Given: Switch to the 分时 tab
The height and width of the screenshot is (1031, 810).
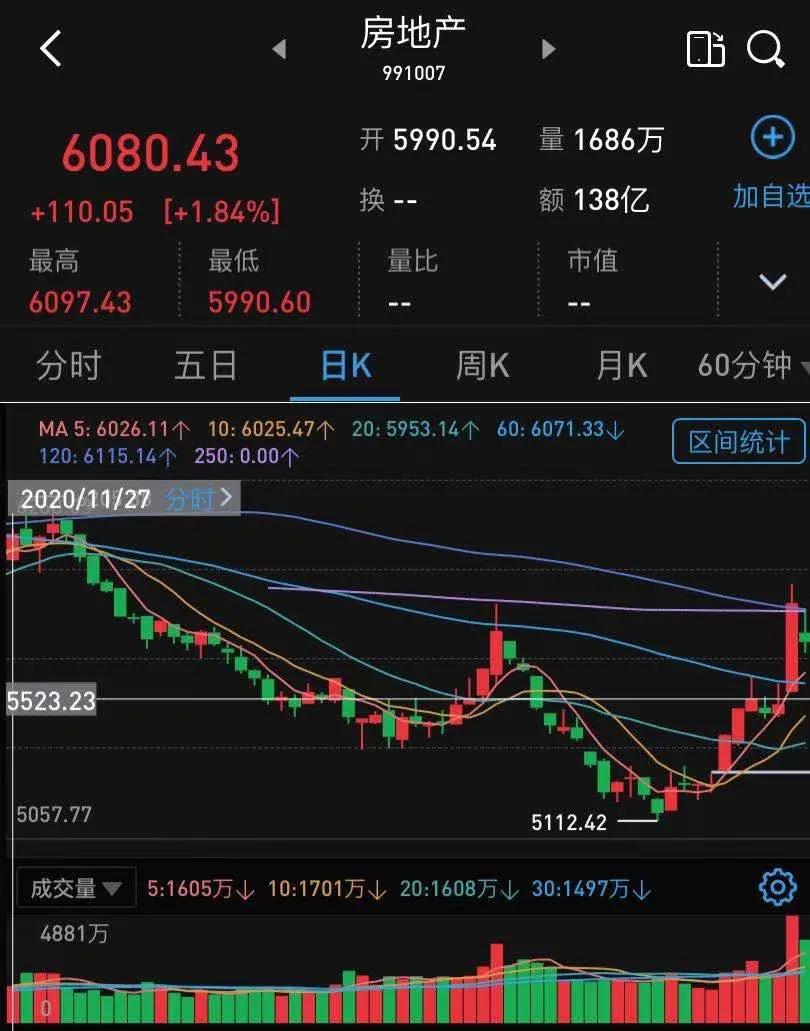Looking at the screenshot, I should coord(68,366).
